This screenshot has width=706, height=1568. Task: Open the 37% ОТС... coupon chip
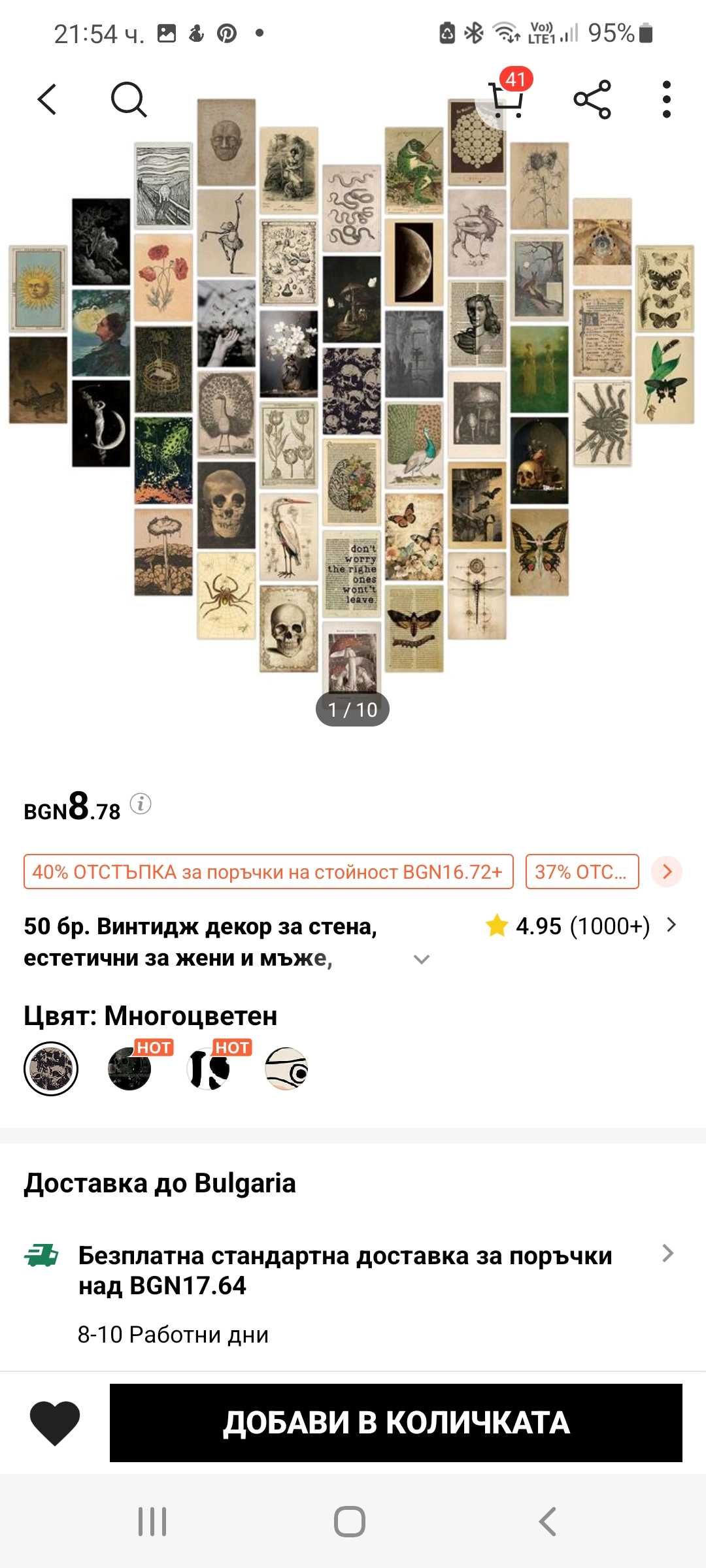click(x=581, y=872)
